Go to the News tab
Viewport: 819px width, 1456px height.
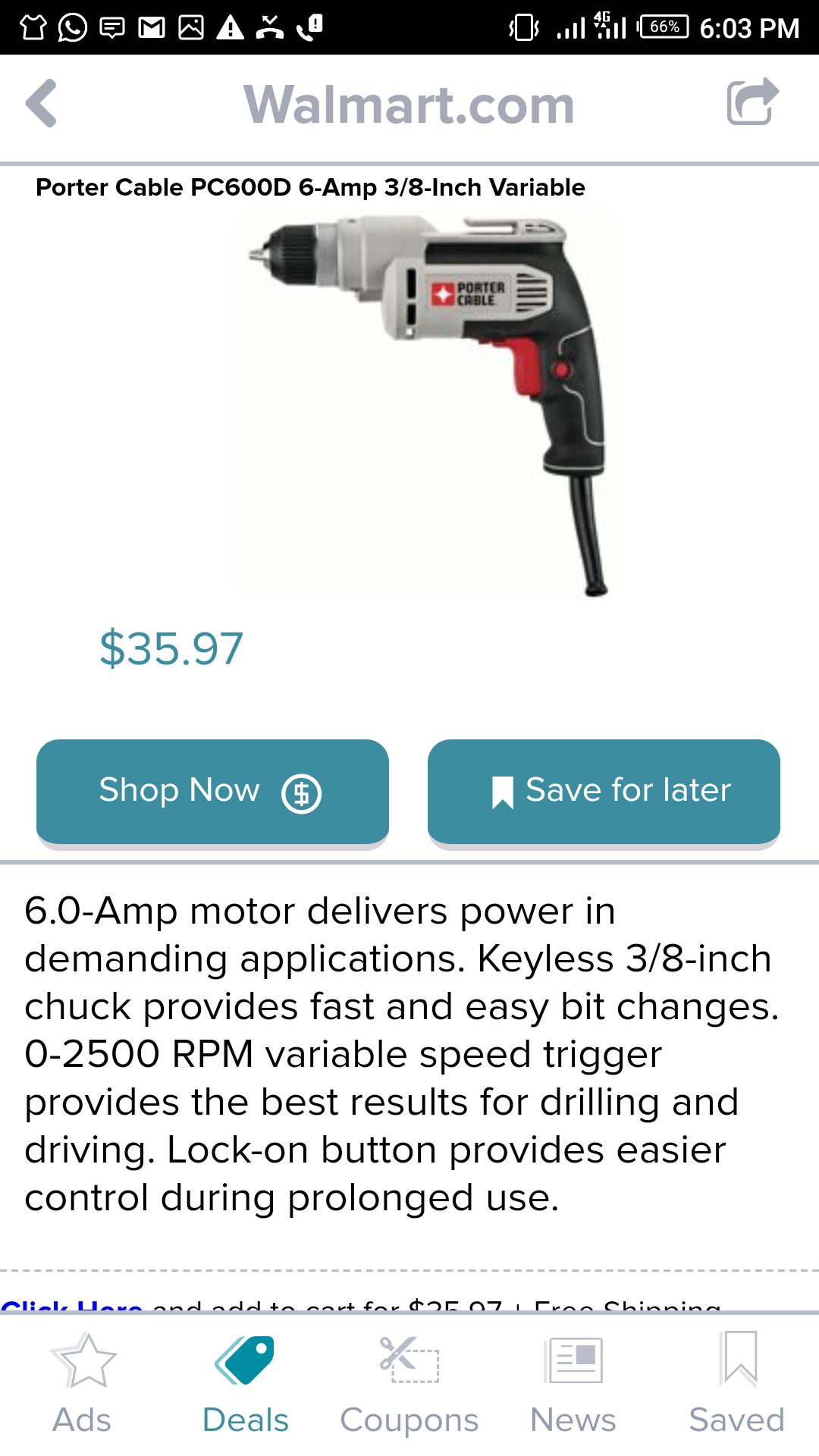[573, 1386]
